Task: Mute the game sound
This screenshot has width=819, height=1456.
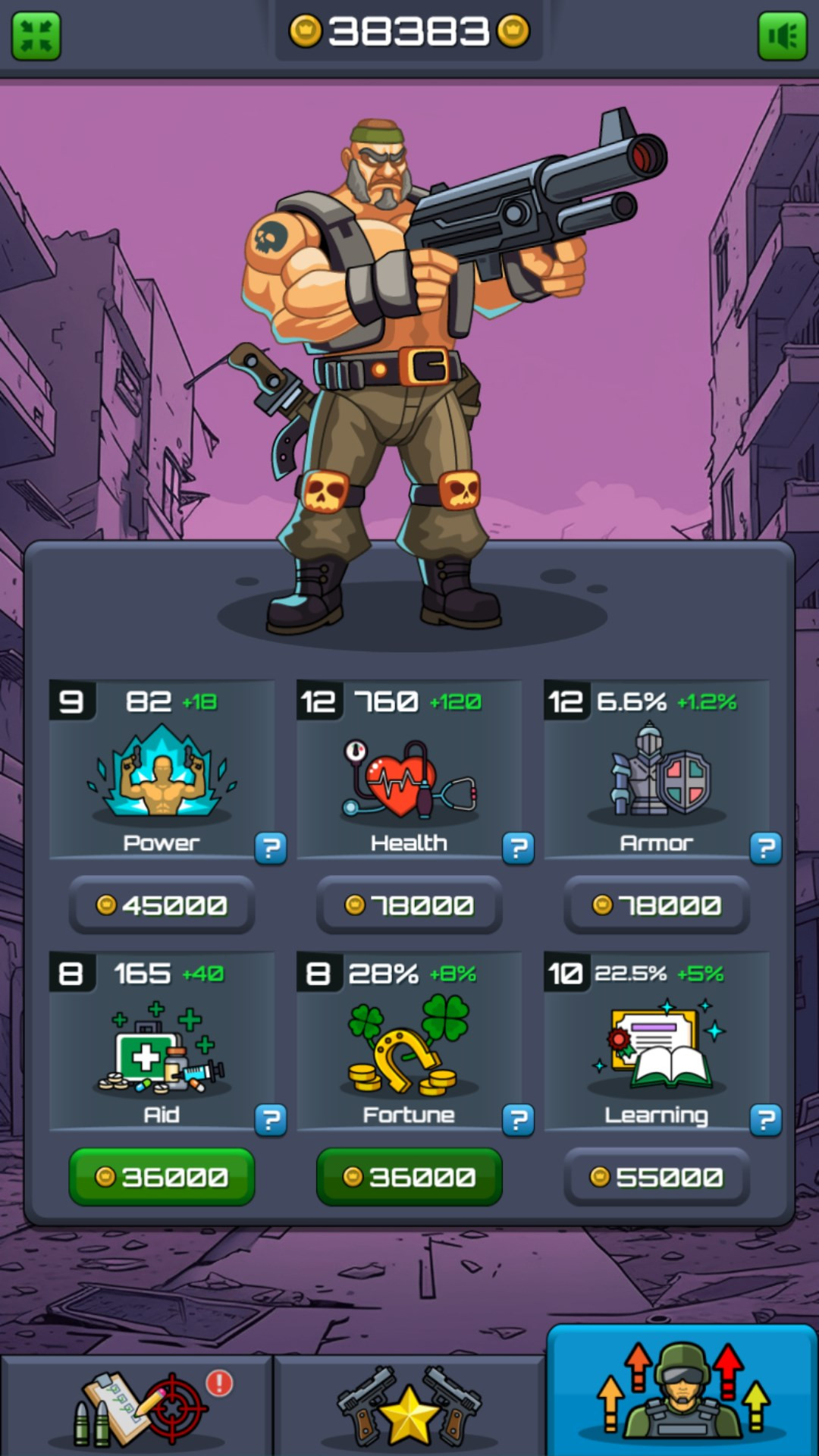Action: [782, 36]
